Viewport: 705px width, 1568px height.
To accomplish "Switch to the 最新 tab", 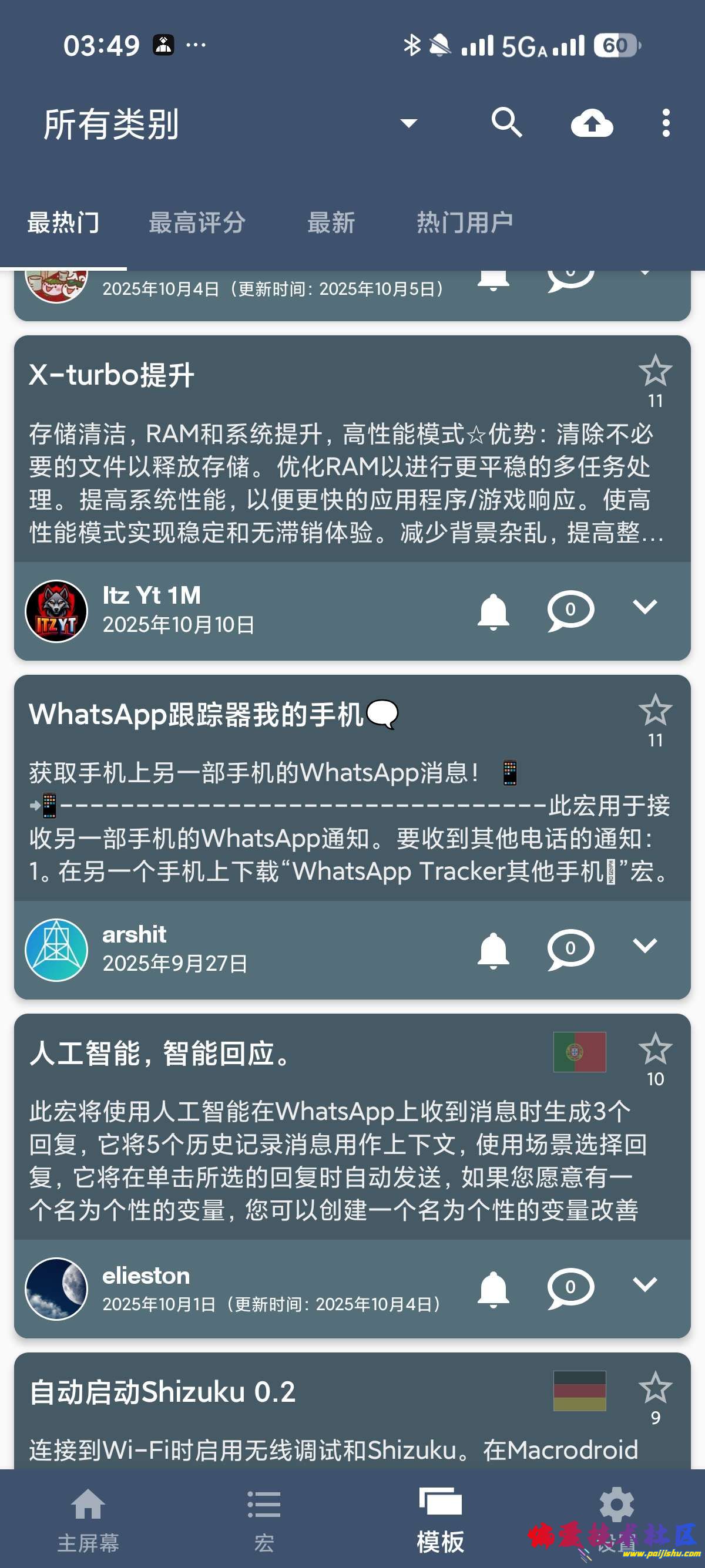I will pos(331,223).
